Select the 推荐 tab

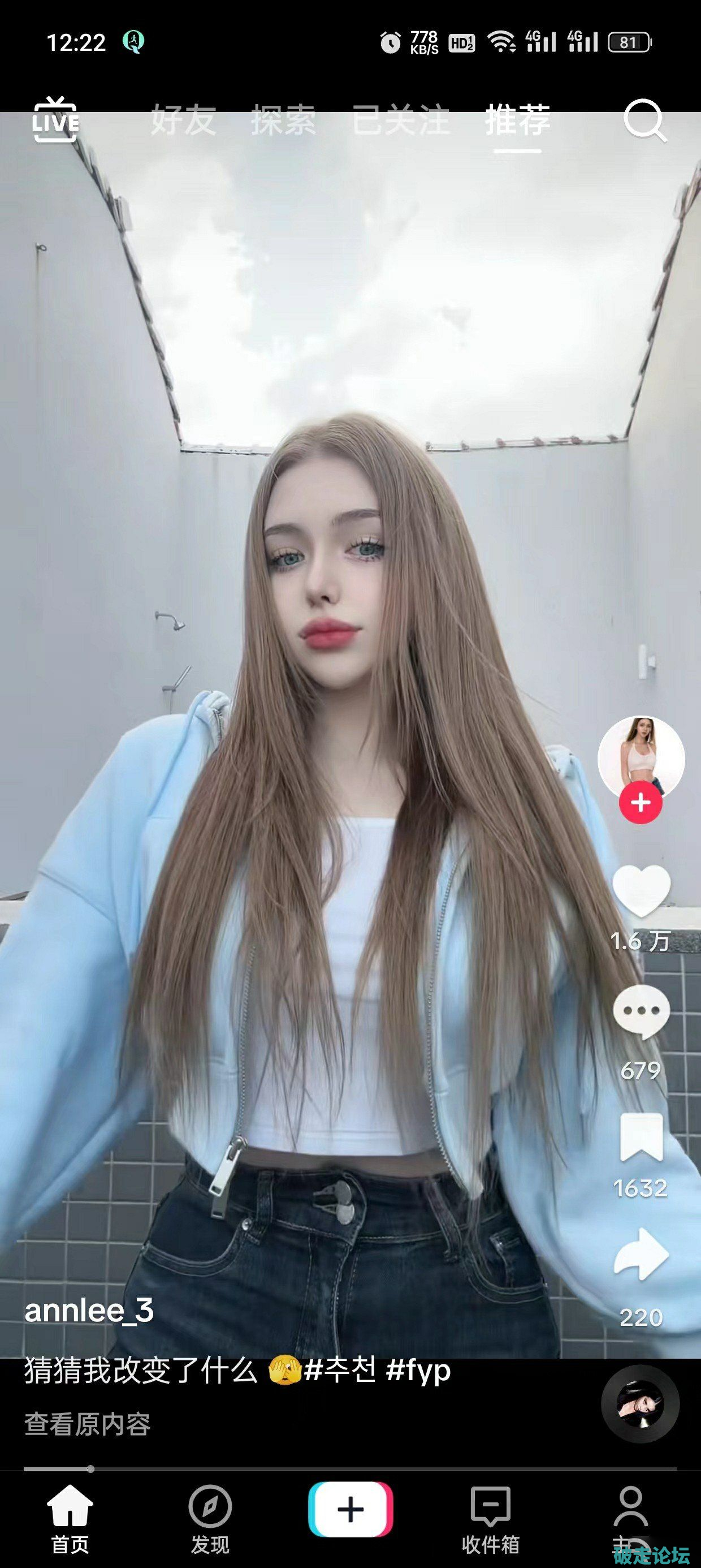(517, 120)
